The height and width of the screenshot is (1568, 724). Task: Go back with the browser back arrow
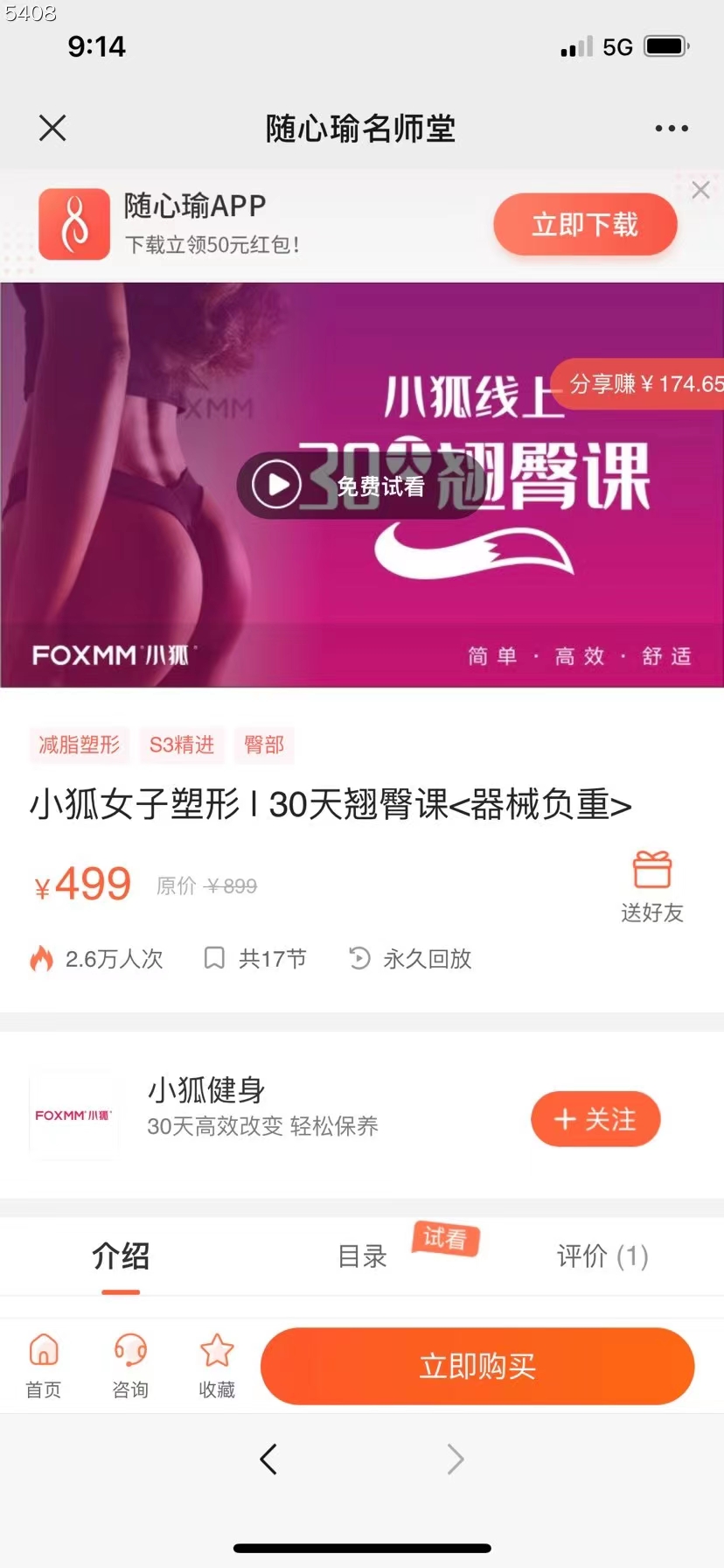[268, 1459]
